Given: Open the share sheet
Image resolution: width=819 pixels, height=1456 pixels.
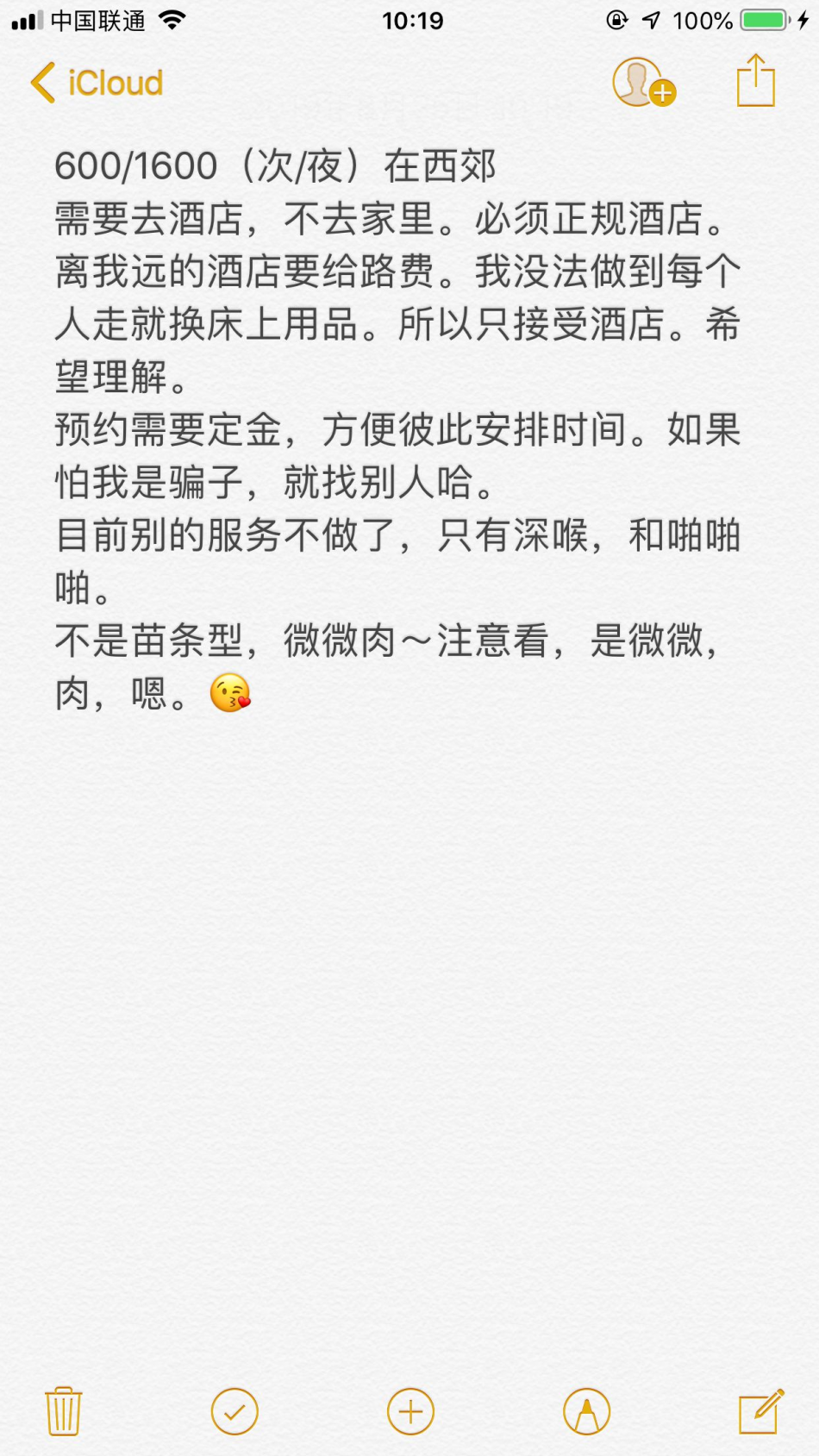Looking at the screenshot, I should [755, 81].
